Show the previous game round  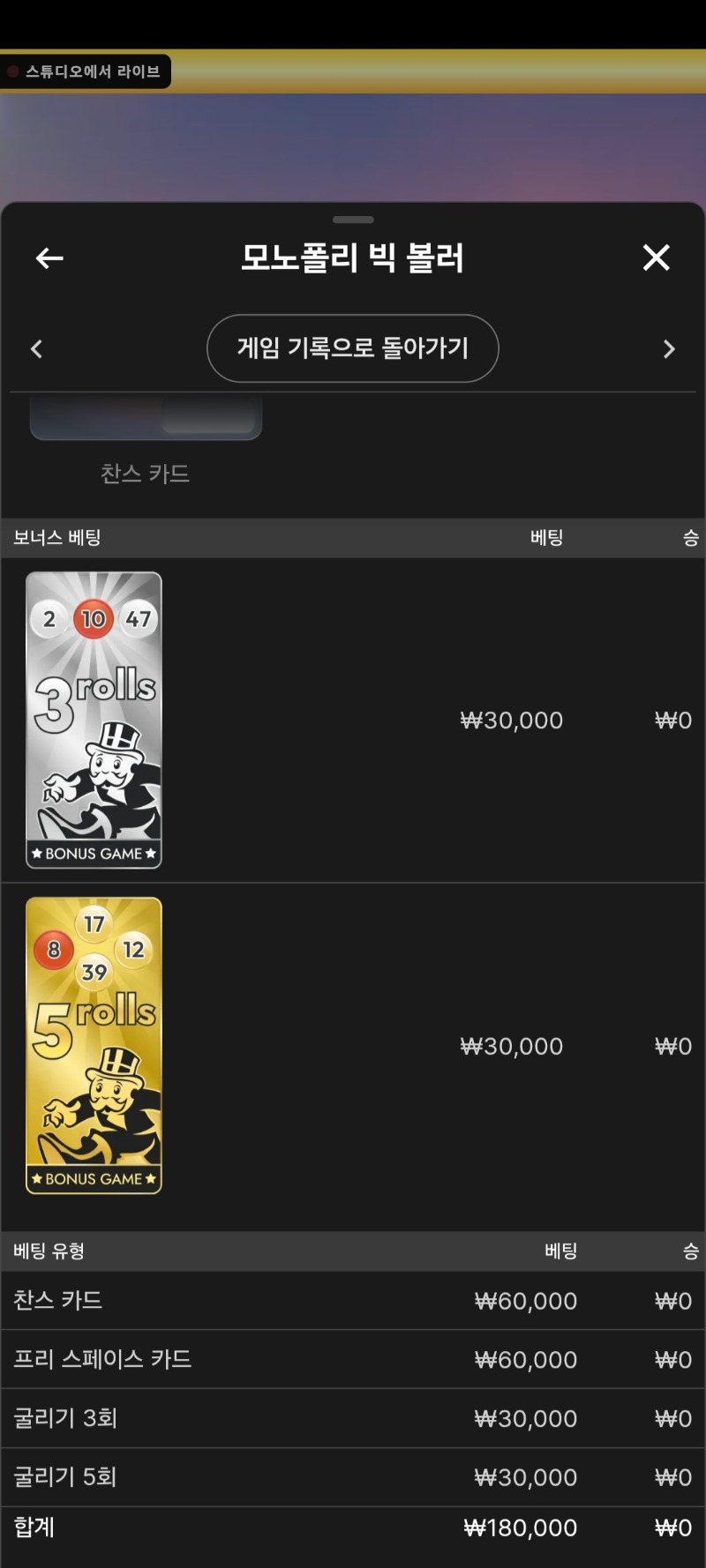coord(37,349)
